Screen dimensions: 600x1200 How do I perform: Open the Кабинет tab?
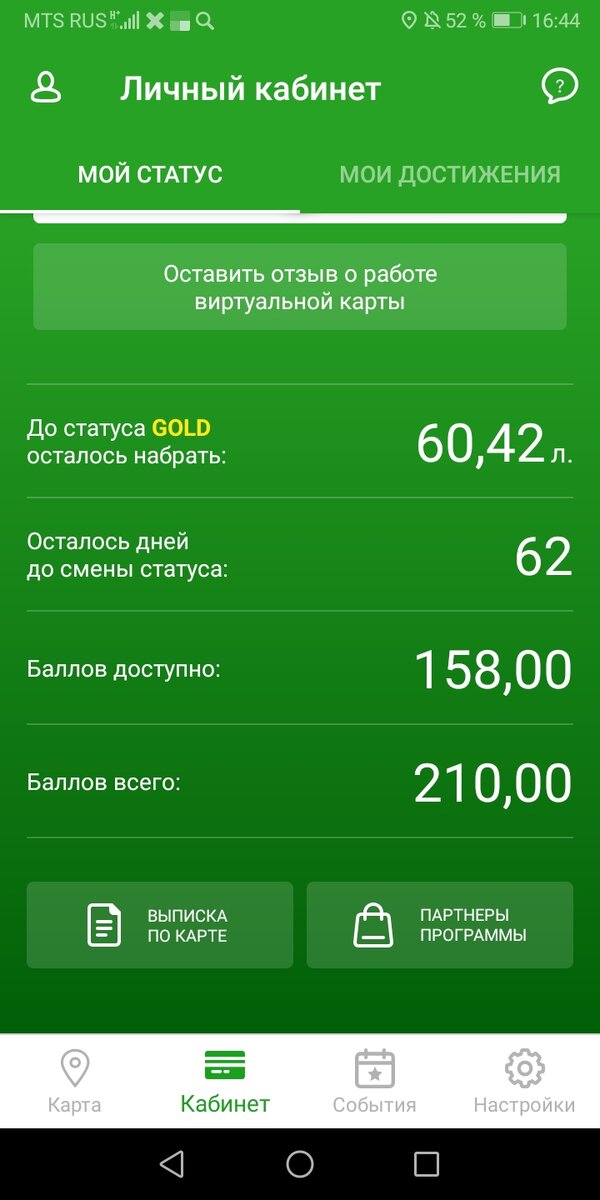[x=225, y=1082]
